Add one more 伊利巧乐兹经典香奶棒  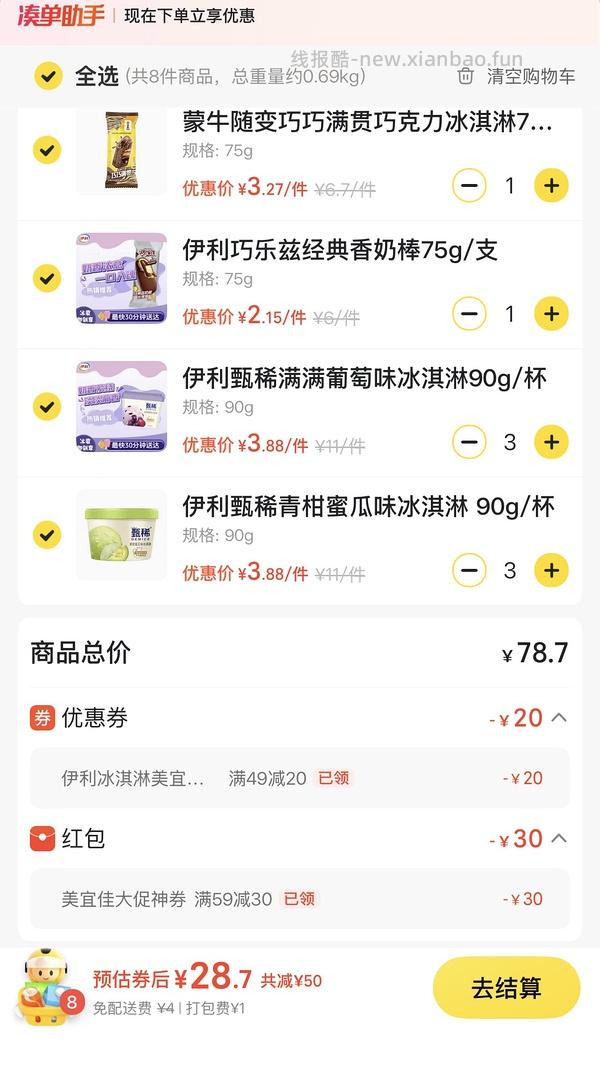click(x=551, y=314)
